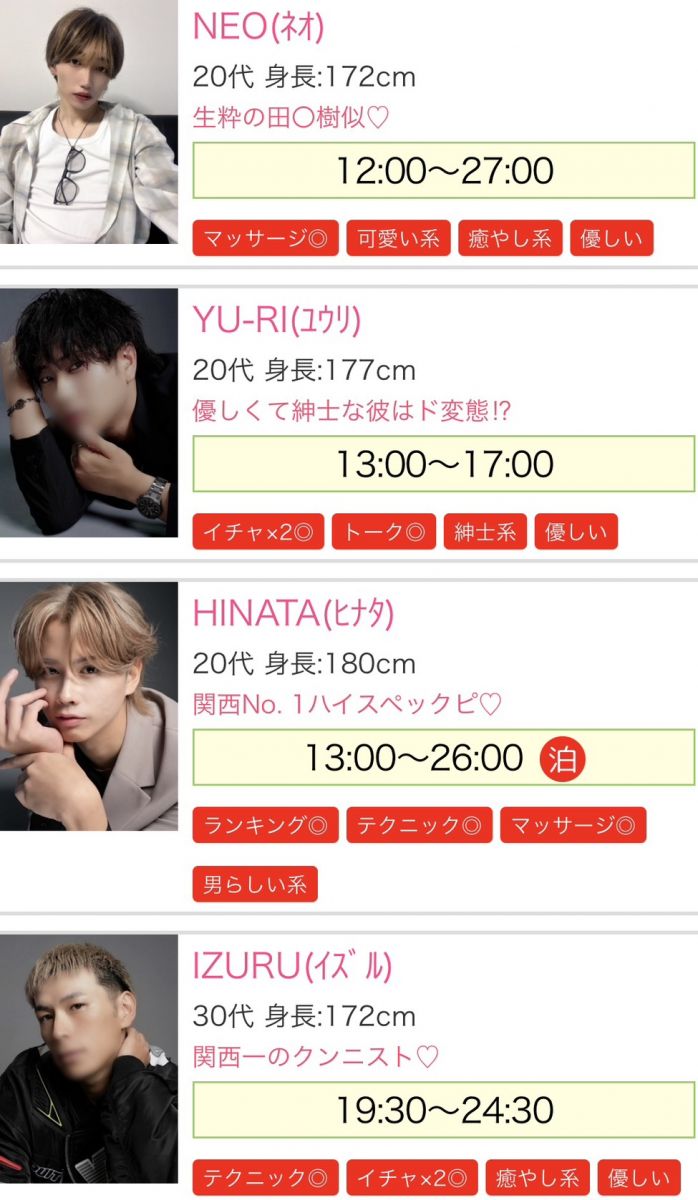The height and width of the screenshot is (1200, 698).
Task: Tap the 癒やし系 tag on IZURU
Action: point(537,1178)
